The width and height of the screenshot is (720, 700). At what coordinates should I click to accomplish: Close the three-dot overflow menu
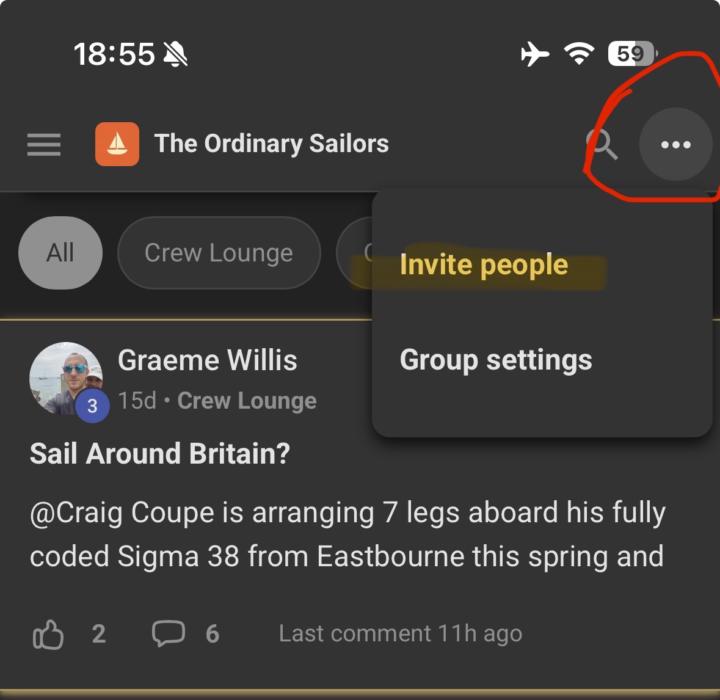pos(675,145)
